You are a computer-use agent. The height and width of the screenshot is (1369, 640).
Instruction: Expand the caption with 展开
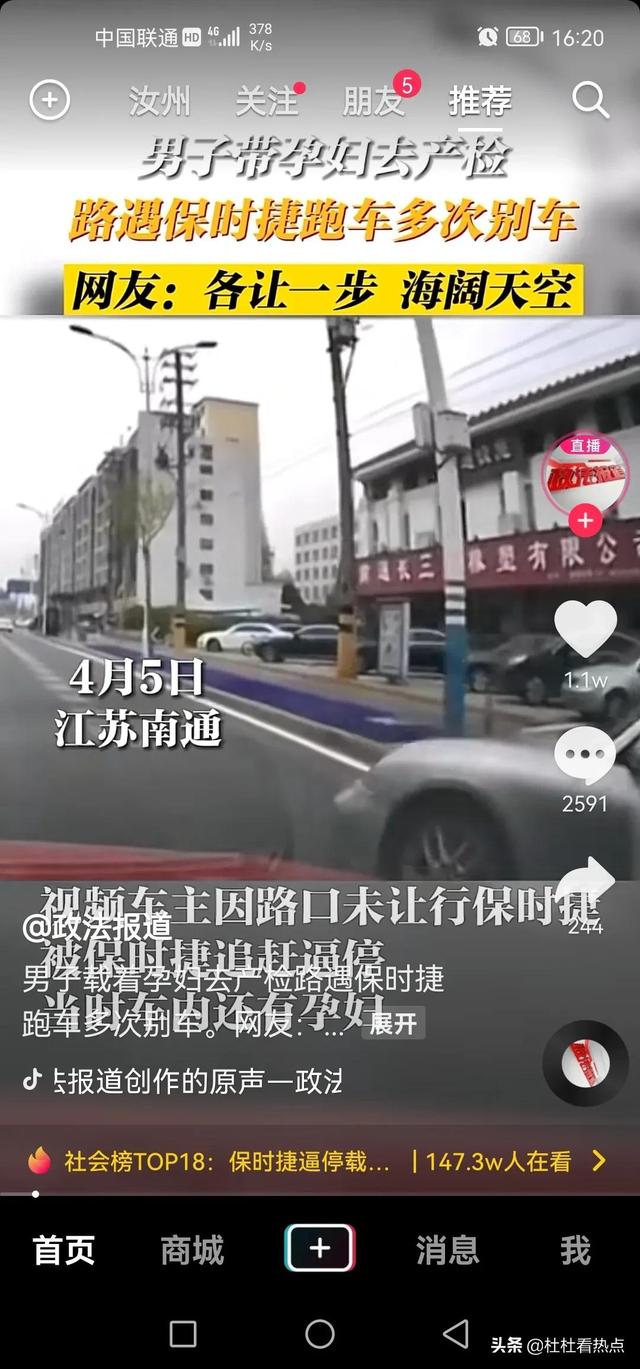(393, 1023)
